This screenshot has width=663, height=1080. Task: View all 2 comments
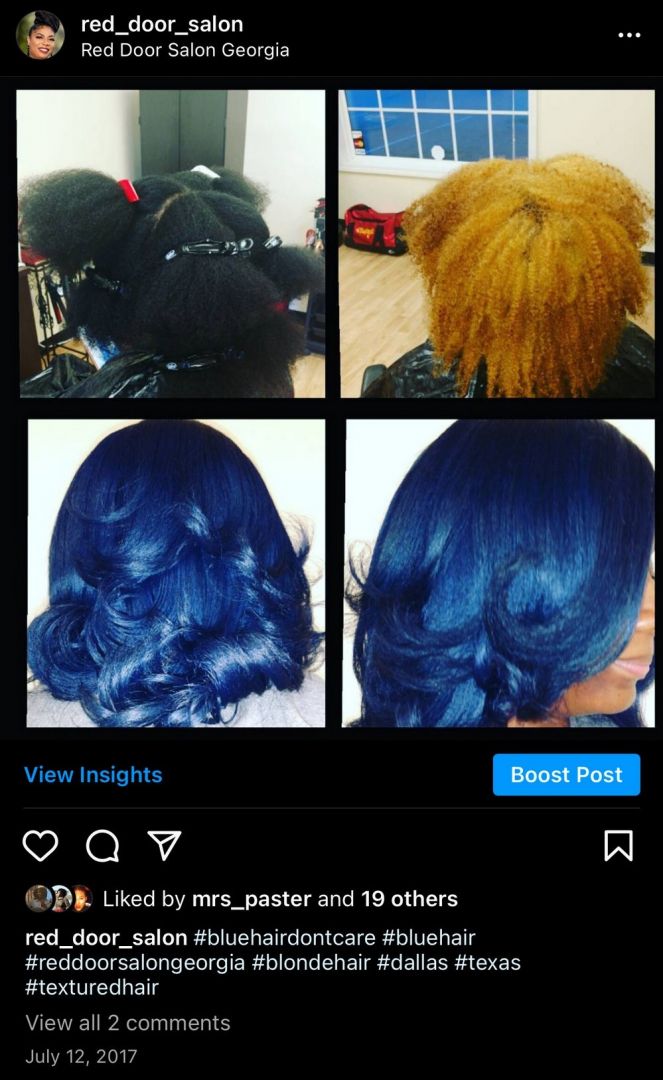(127, 1023)
